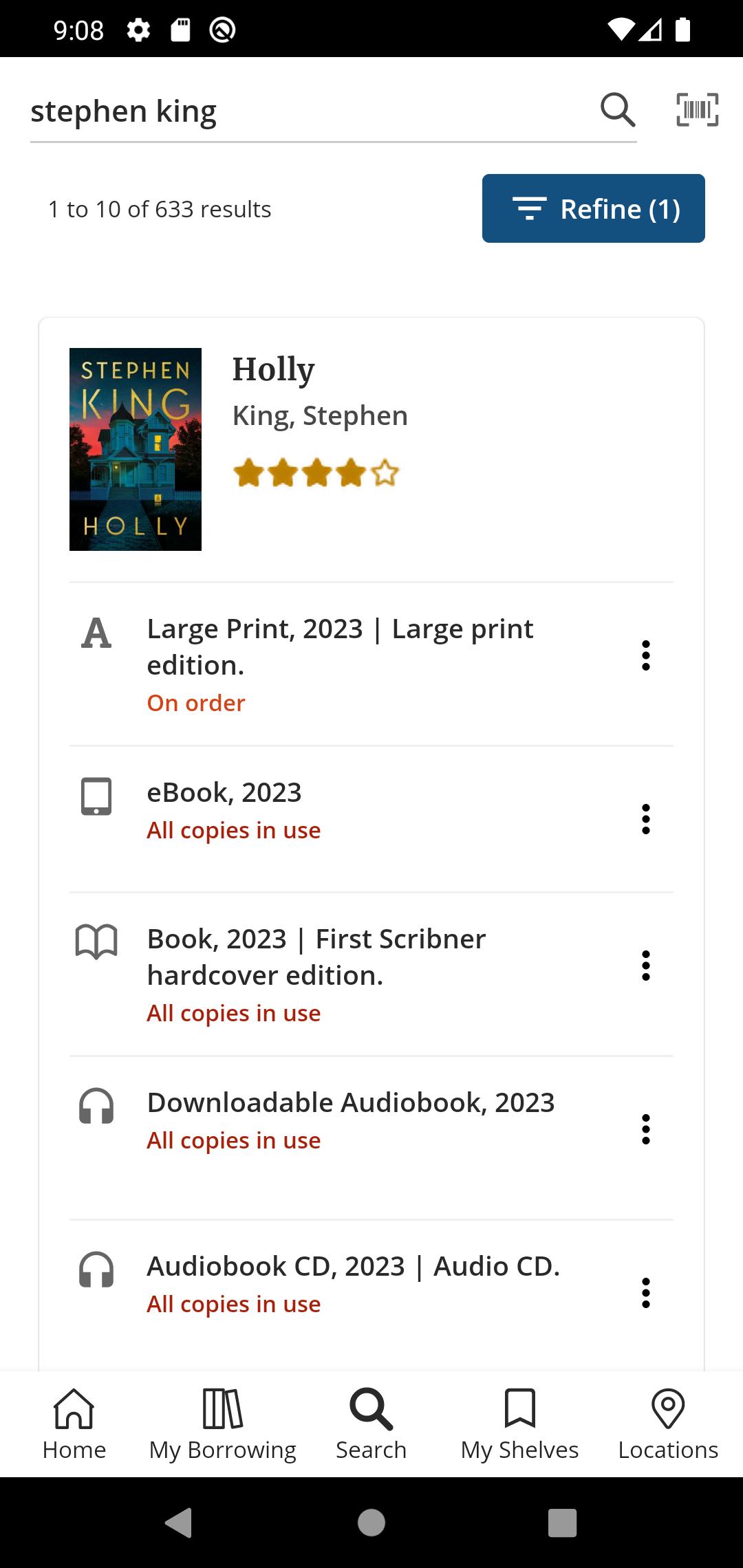Tap the search magnifier icon beside the query

point(618,110)
